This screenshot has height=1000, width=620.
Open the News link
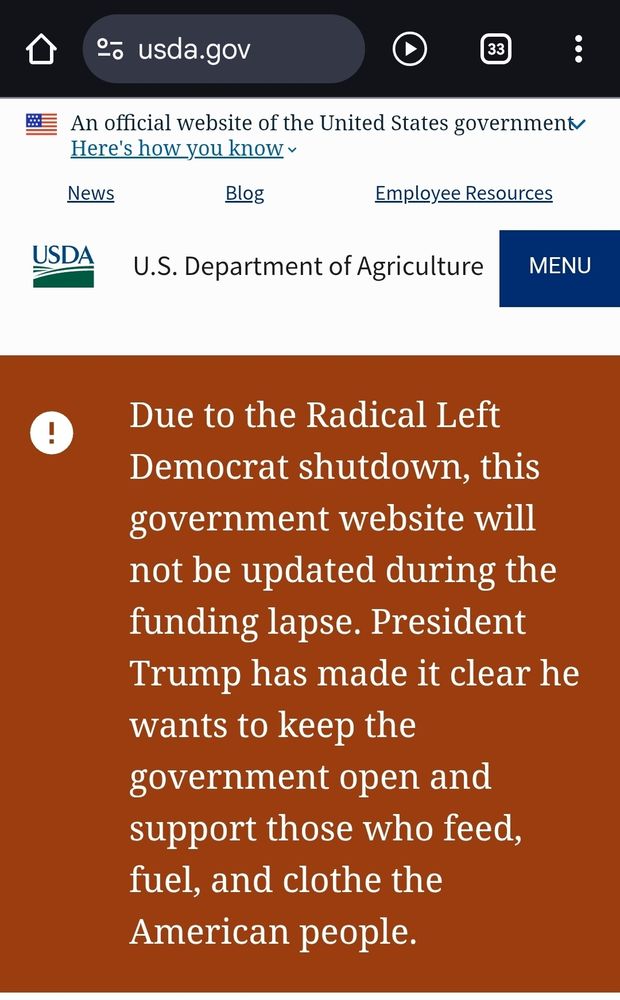(x=91, y=193)
